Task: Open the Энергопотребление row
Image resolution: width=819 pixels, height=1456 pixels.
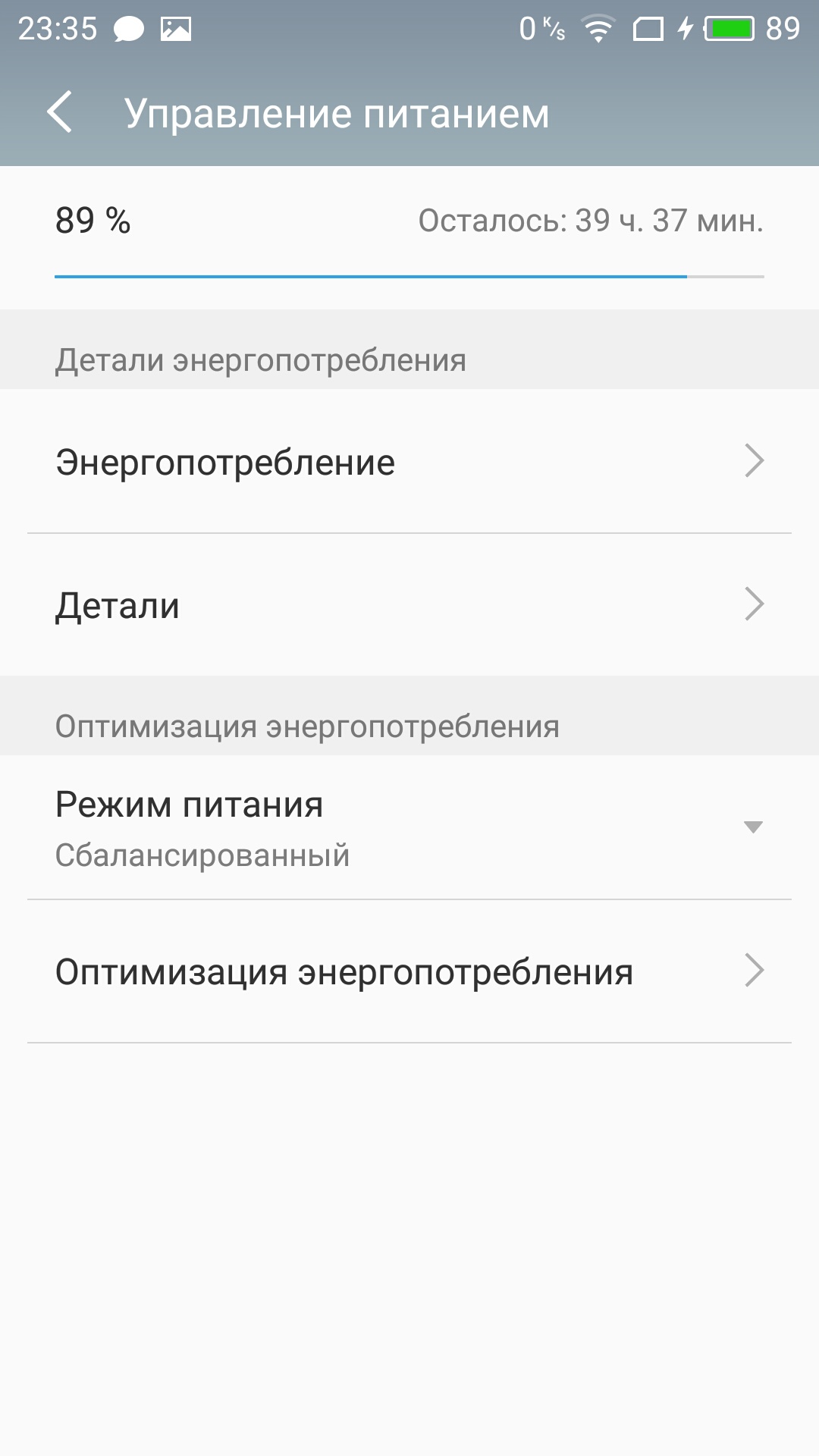Action: (x=409, y=461)
